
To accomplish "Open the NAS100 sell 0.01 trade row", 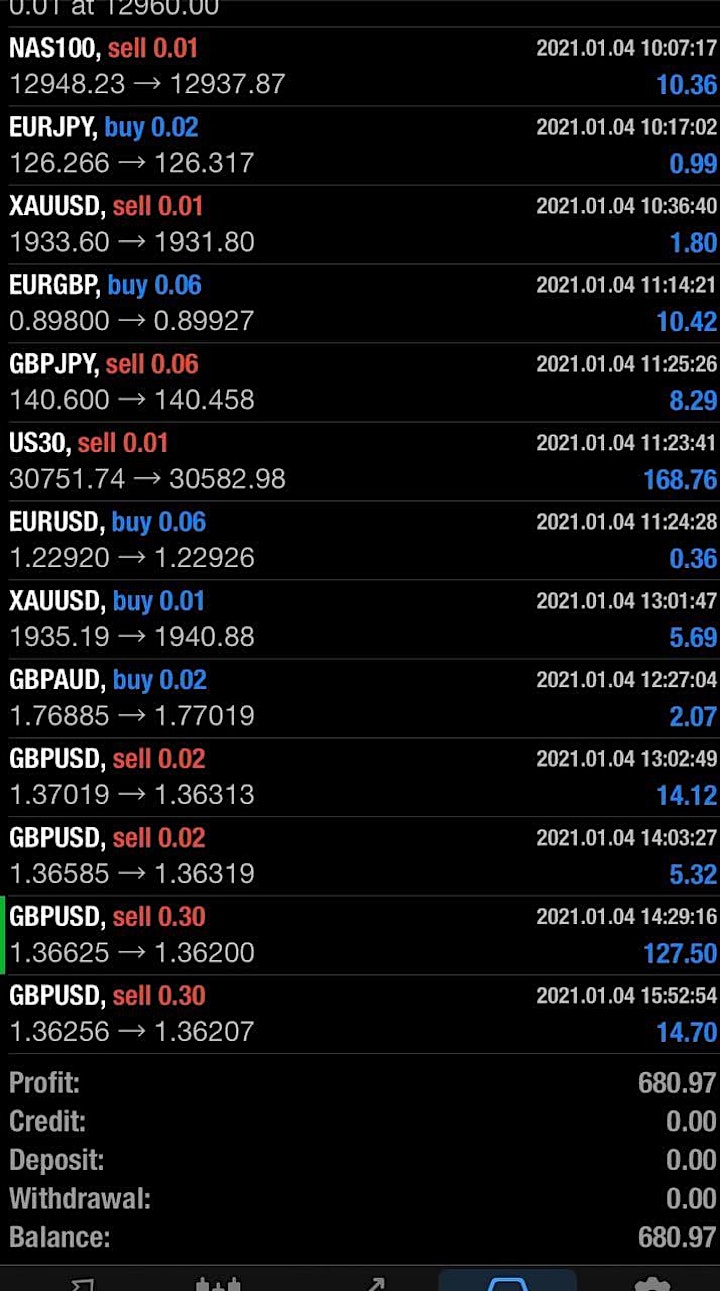I will [x=360, y=66].
